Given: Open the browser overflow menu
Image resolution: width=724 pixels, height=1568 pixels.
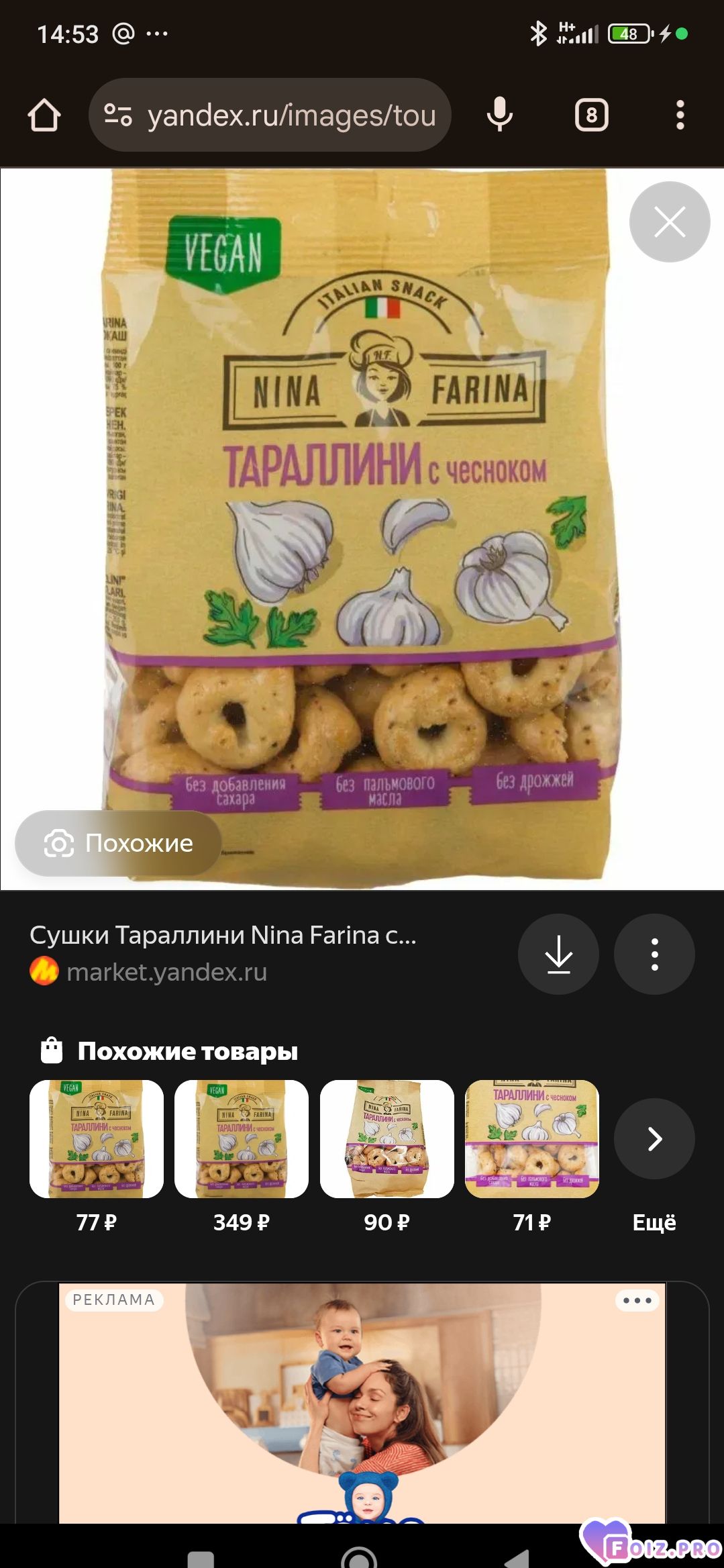Looking at the screenshot, I should click(x=680, y=115).
